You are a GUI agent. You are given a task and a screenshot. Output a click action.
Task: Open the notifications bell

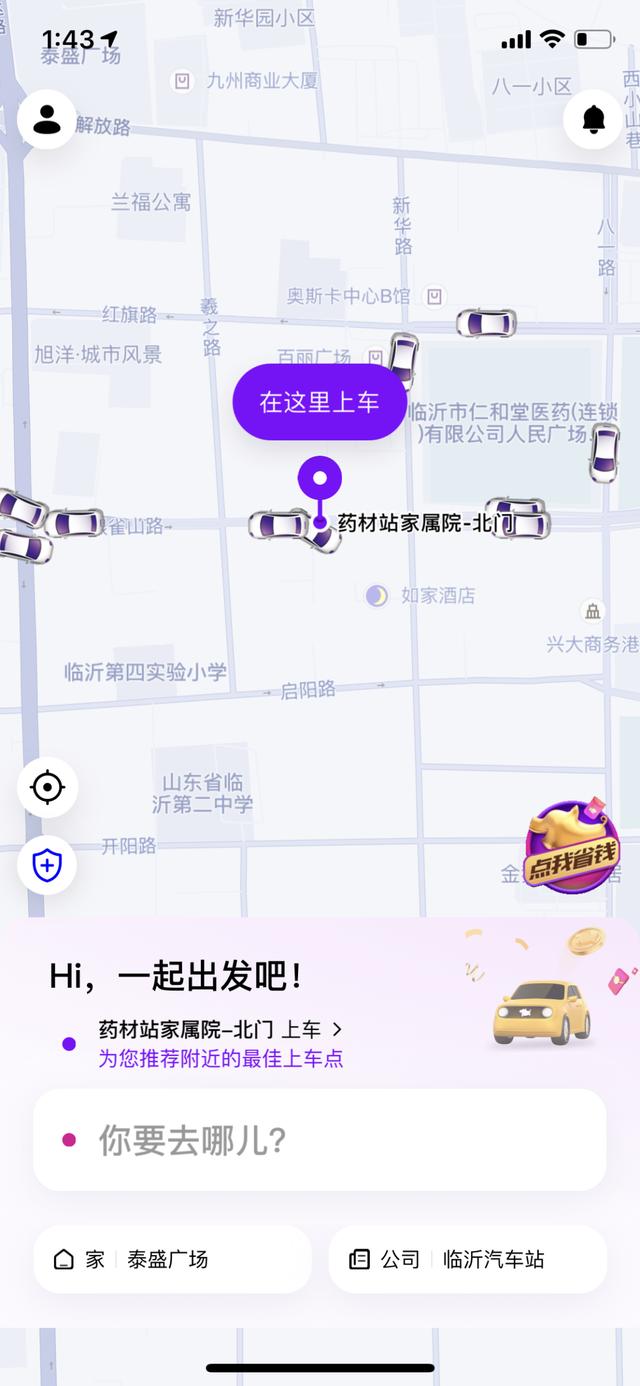coord(593,120)
